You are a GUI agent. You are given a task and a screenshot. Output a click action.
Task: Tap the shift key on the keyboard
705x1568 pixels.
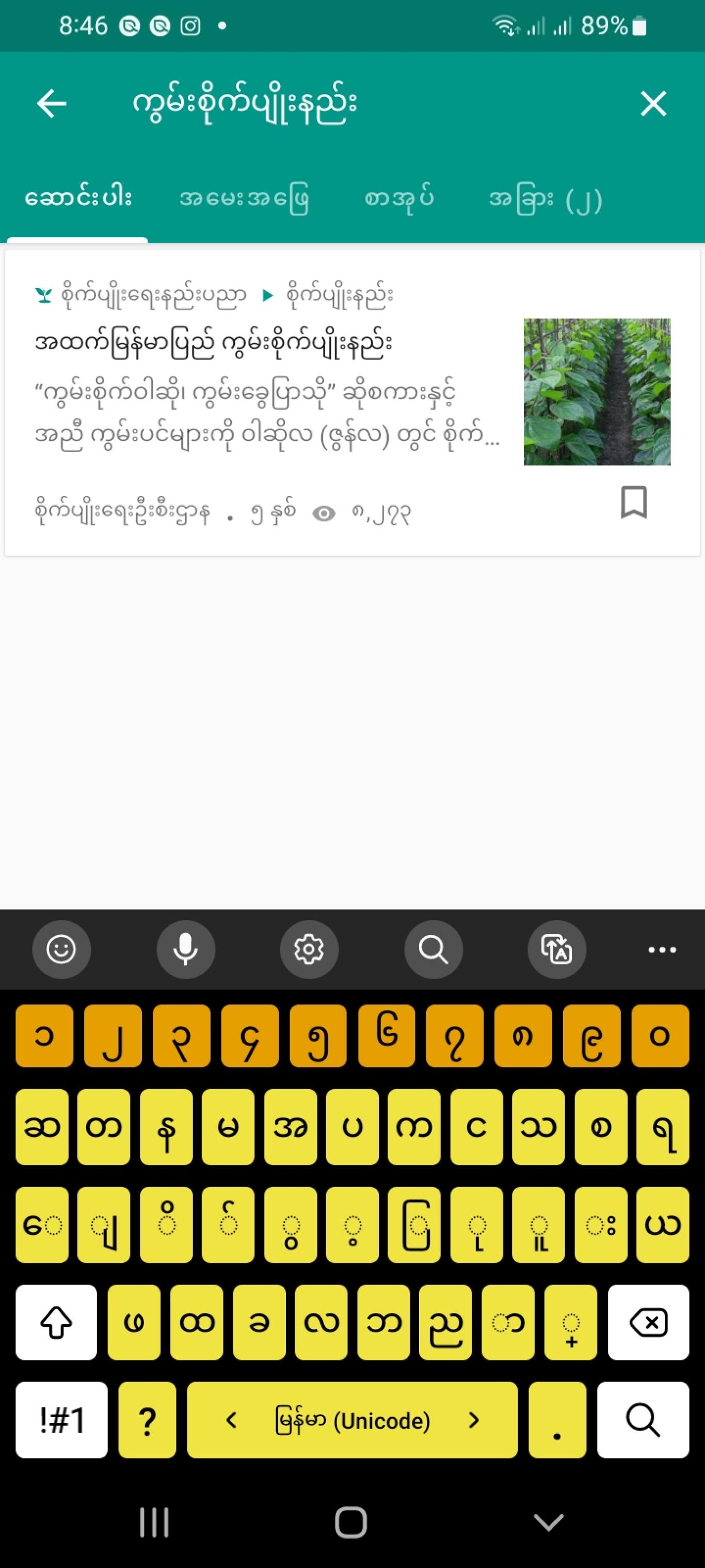point(56,1322)
